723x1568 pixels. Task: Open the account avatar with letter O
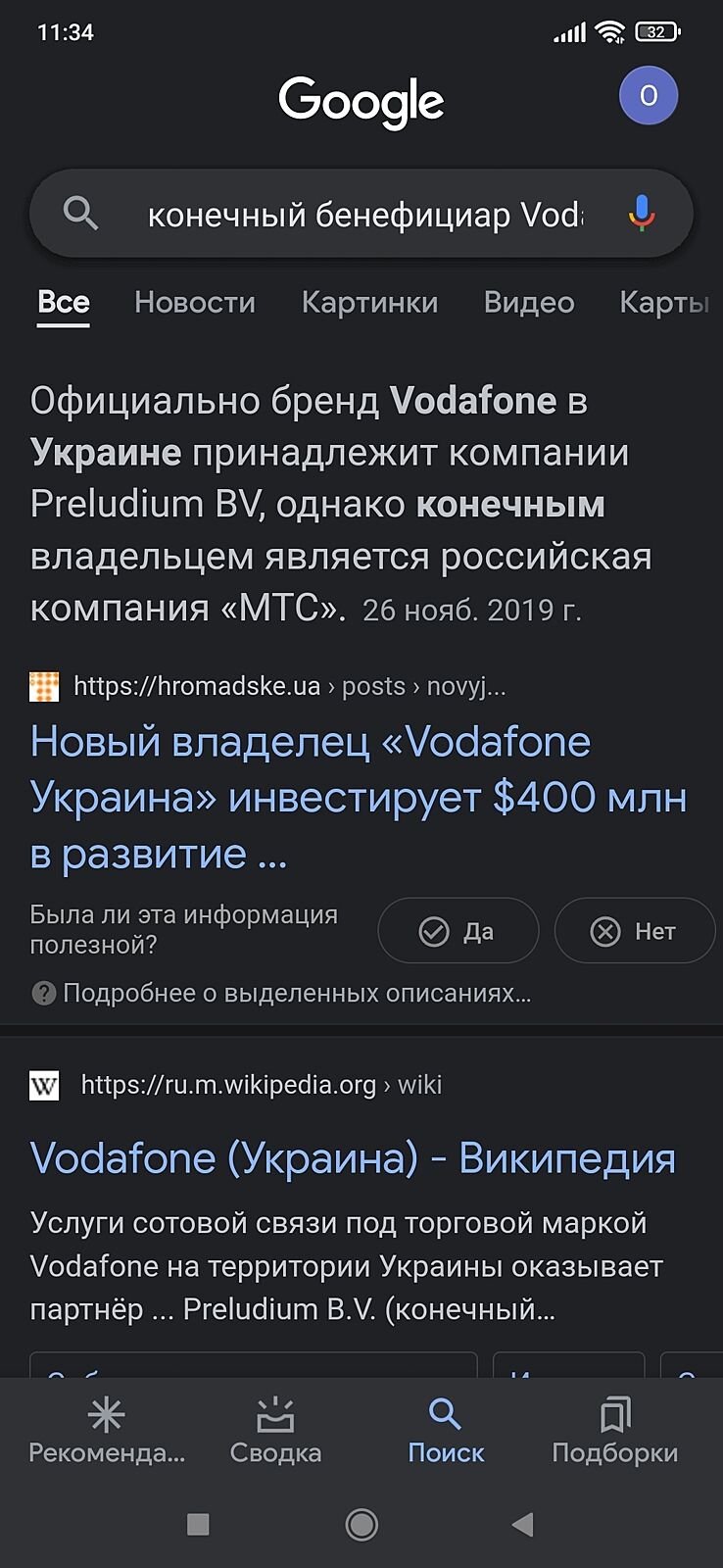648,95
